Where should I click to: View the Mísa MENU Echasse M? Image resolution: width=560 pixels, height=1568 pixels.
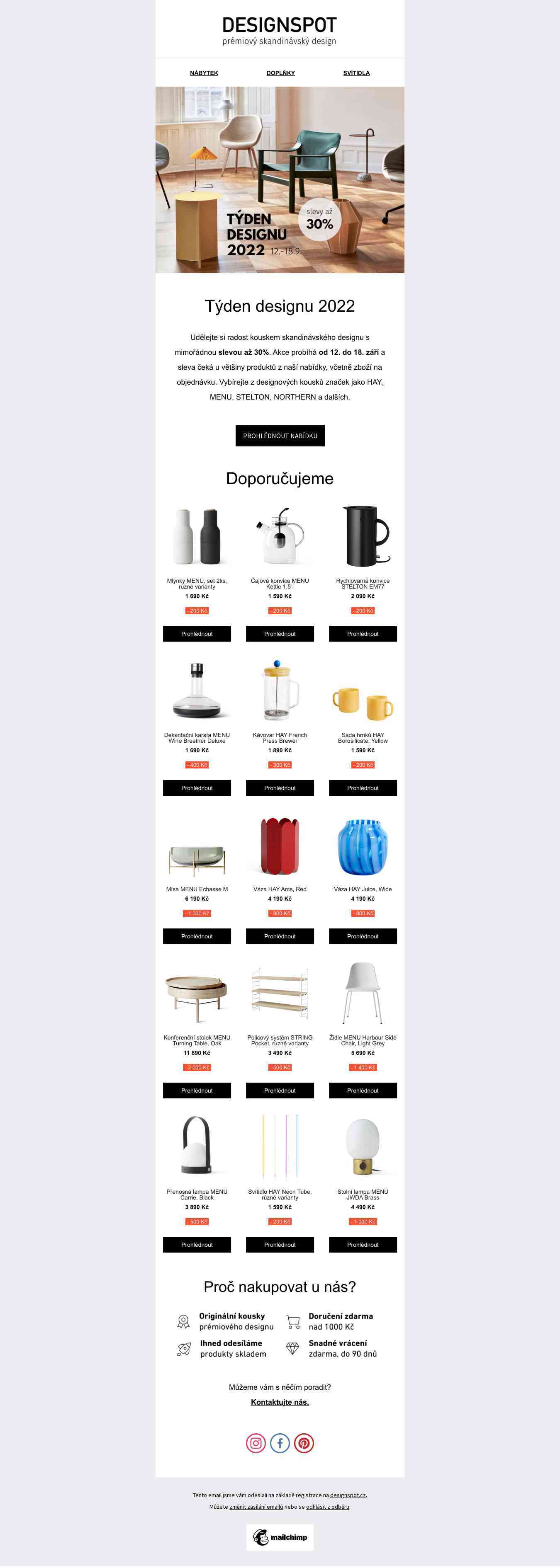pos(197,936)
